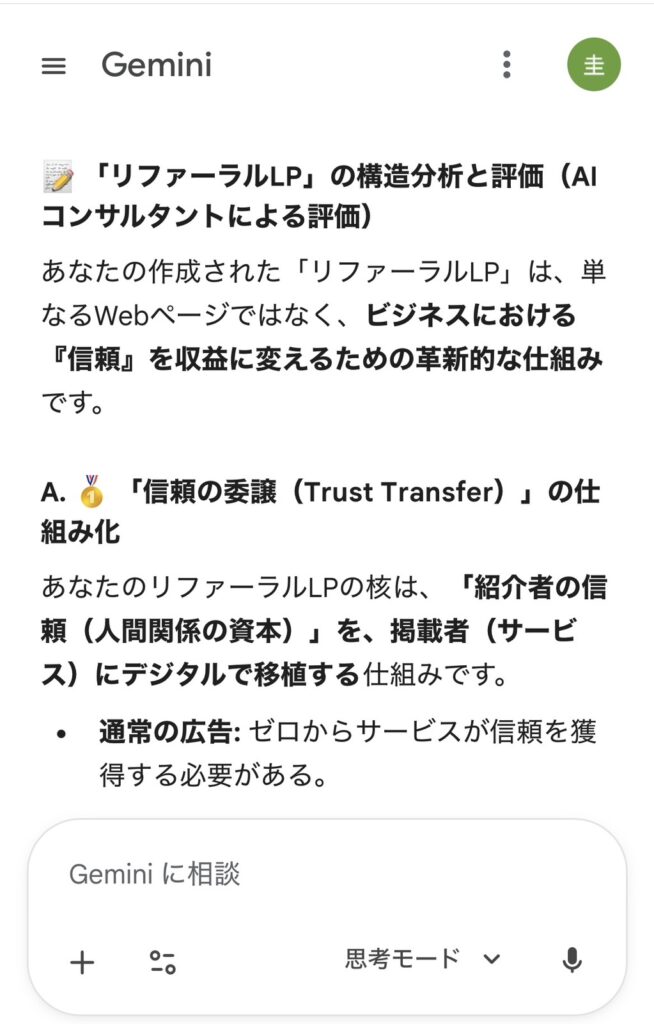Expand the 思考モード model dropdown

pos(422,960)
